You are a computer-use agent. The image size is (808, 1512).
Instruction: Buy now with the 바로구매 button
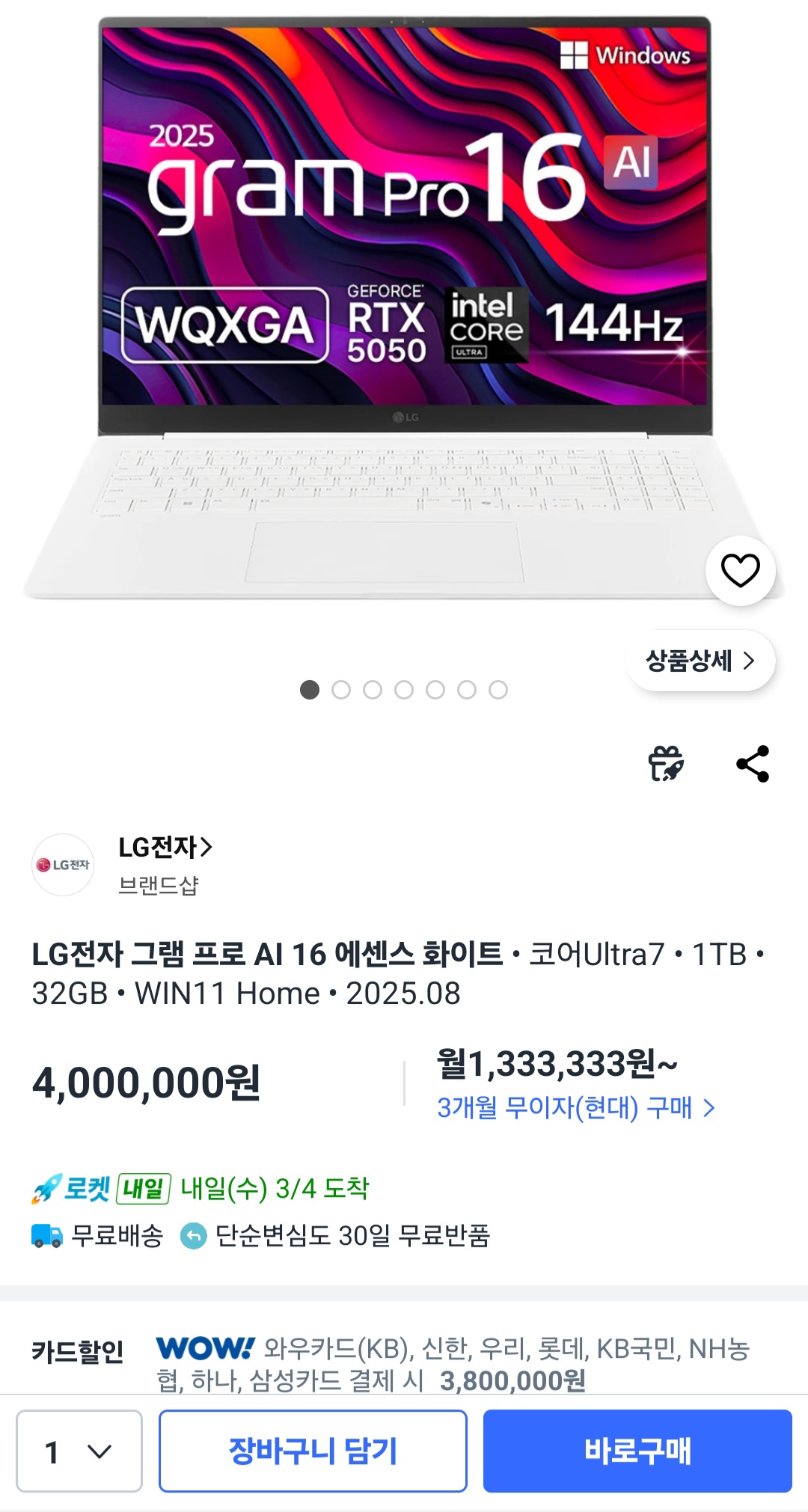point(637,1451)
